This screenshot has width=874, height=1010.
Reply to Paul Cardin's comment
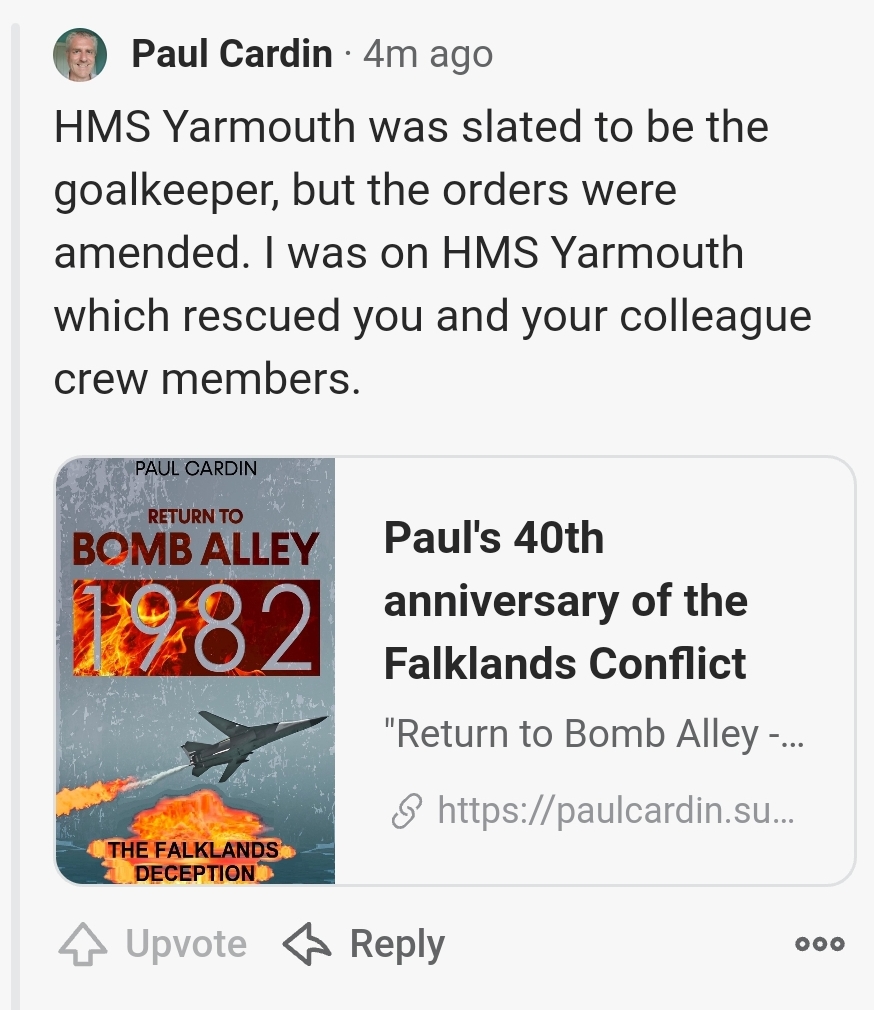364,944
